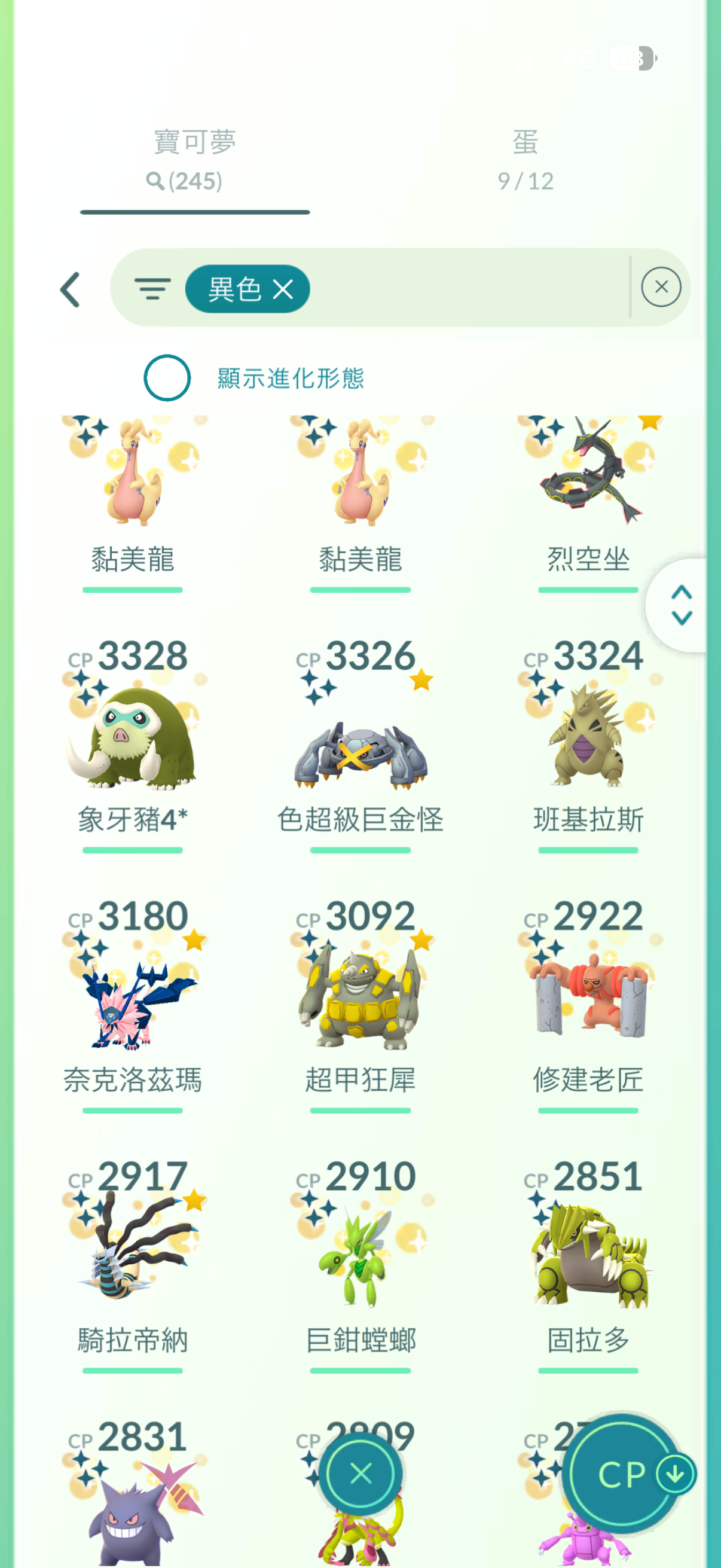This screenshot has height=1568, width=721.
Task: Open 固拉多 with CP 2851
Action: tap(588, 1257)
